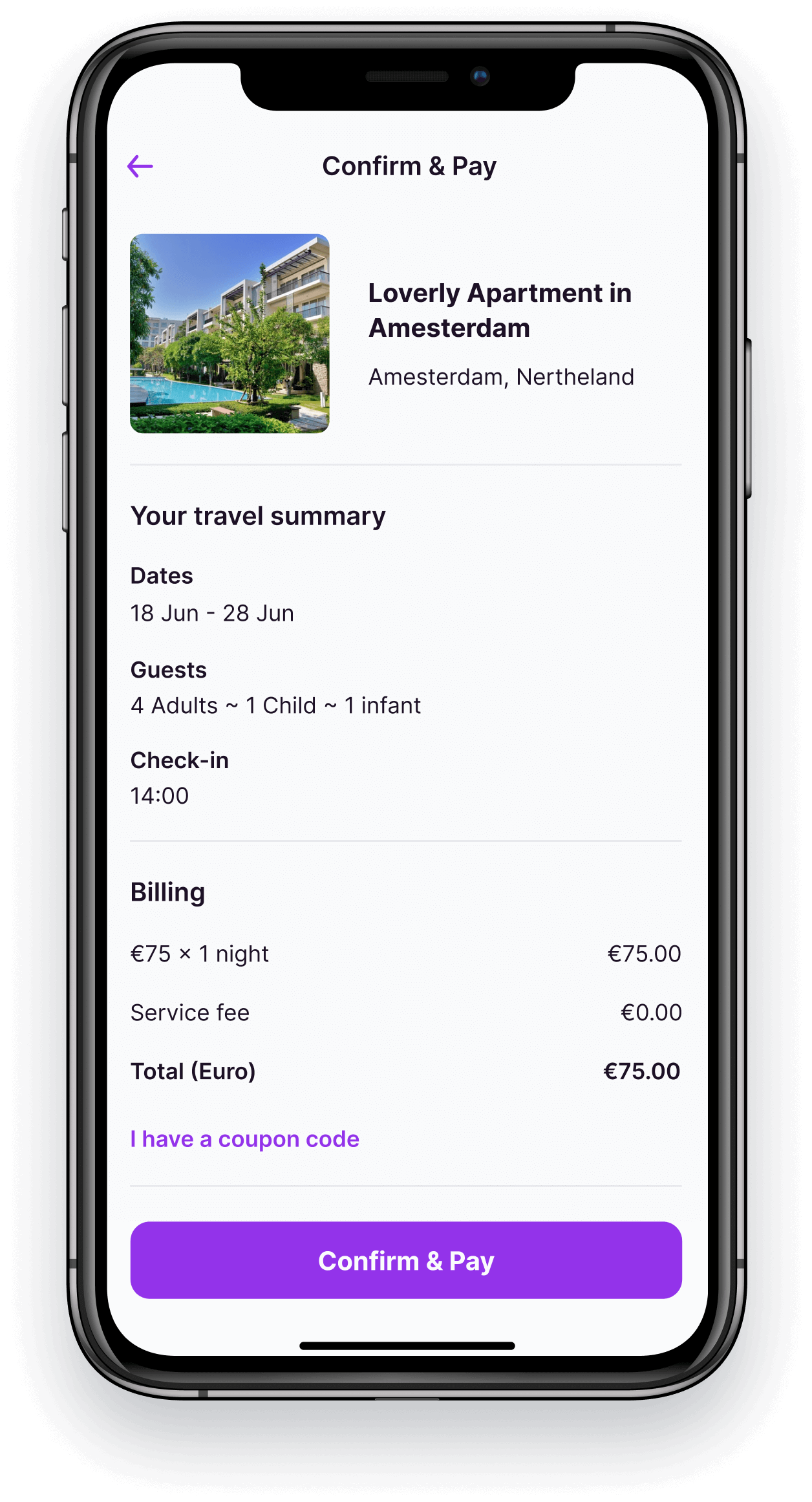The image size is (812, 1502).
Task: Open the Loverly Apartment photo
Action: tap(230, 334)
